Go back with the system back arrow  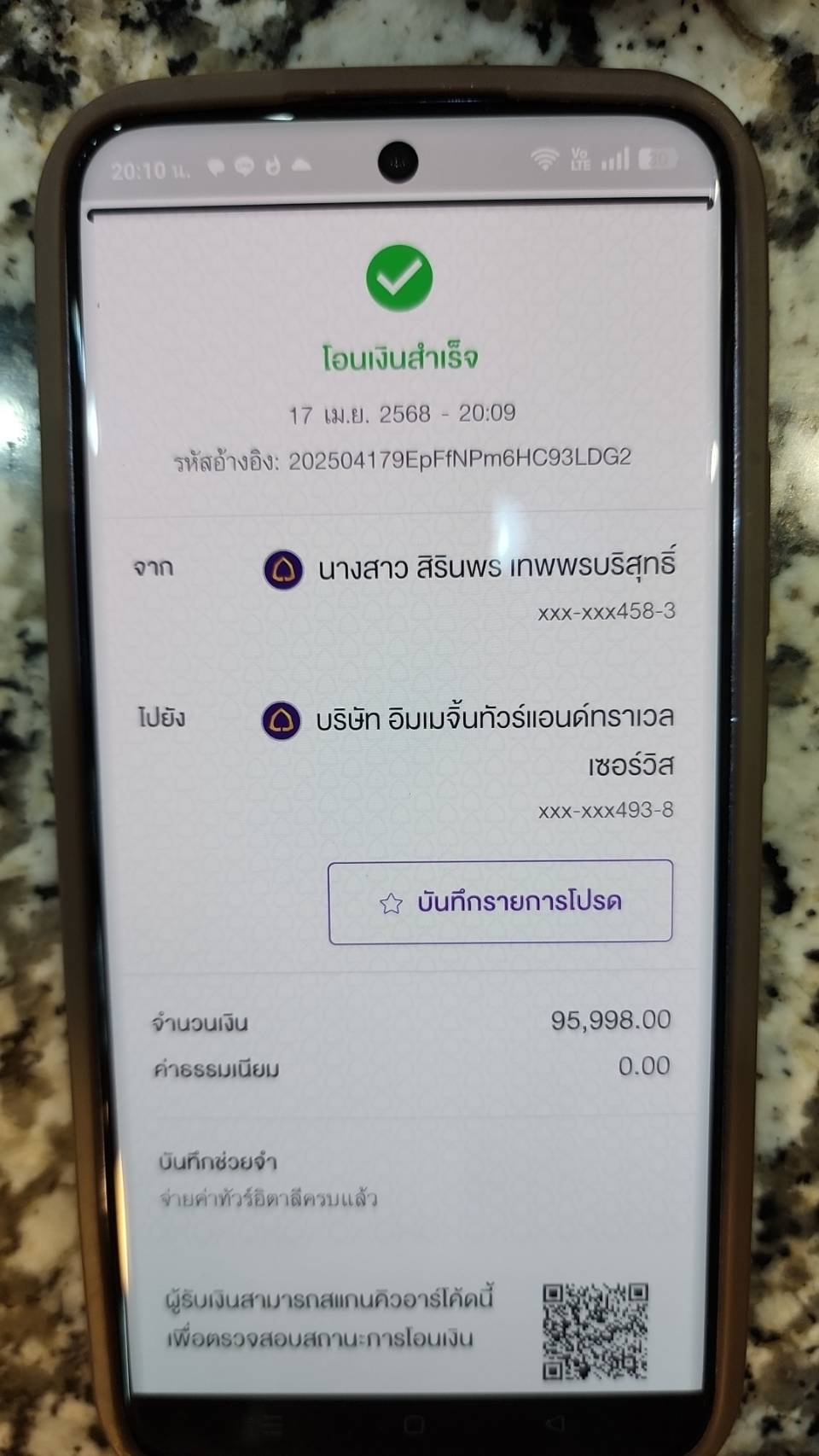click(556, 1423)
